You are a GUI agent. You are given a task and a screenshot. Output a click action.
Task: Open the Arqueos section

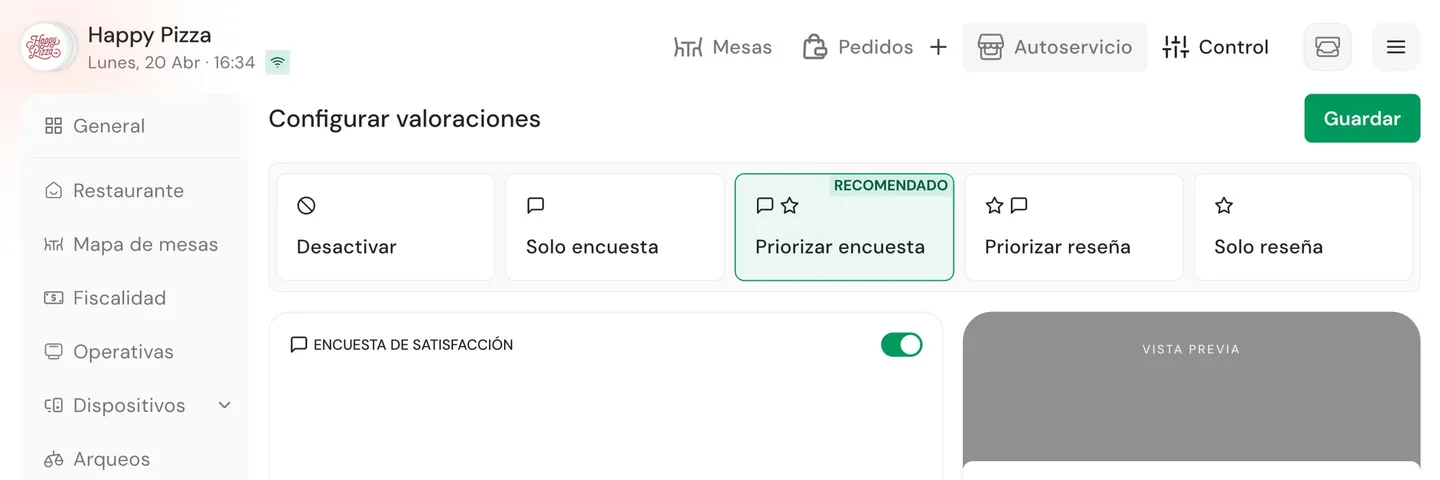tap(111, 459)
